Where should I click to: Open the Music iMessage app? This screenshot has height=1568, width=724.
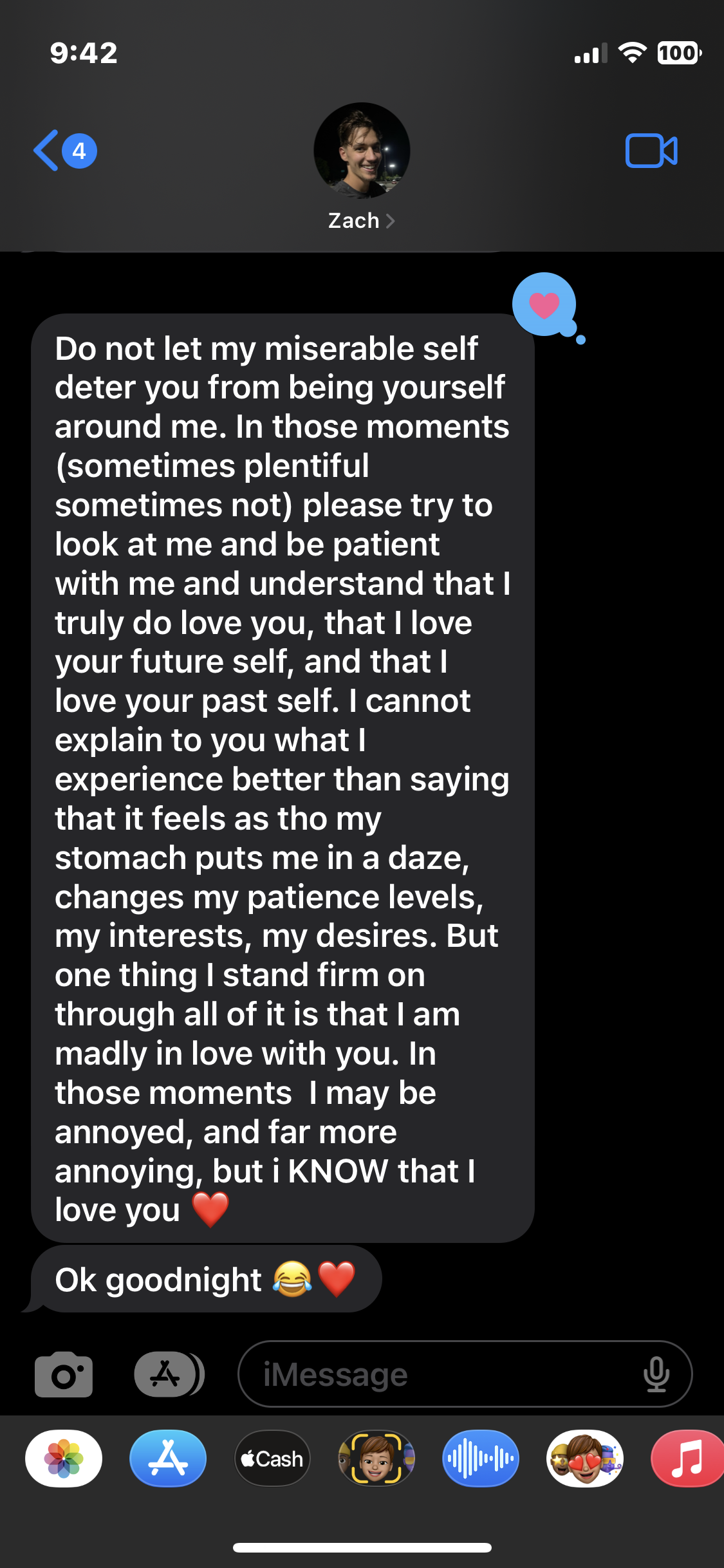[687, 1459]
